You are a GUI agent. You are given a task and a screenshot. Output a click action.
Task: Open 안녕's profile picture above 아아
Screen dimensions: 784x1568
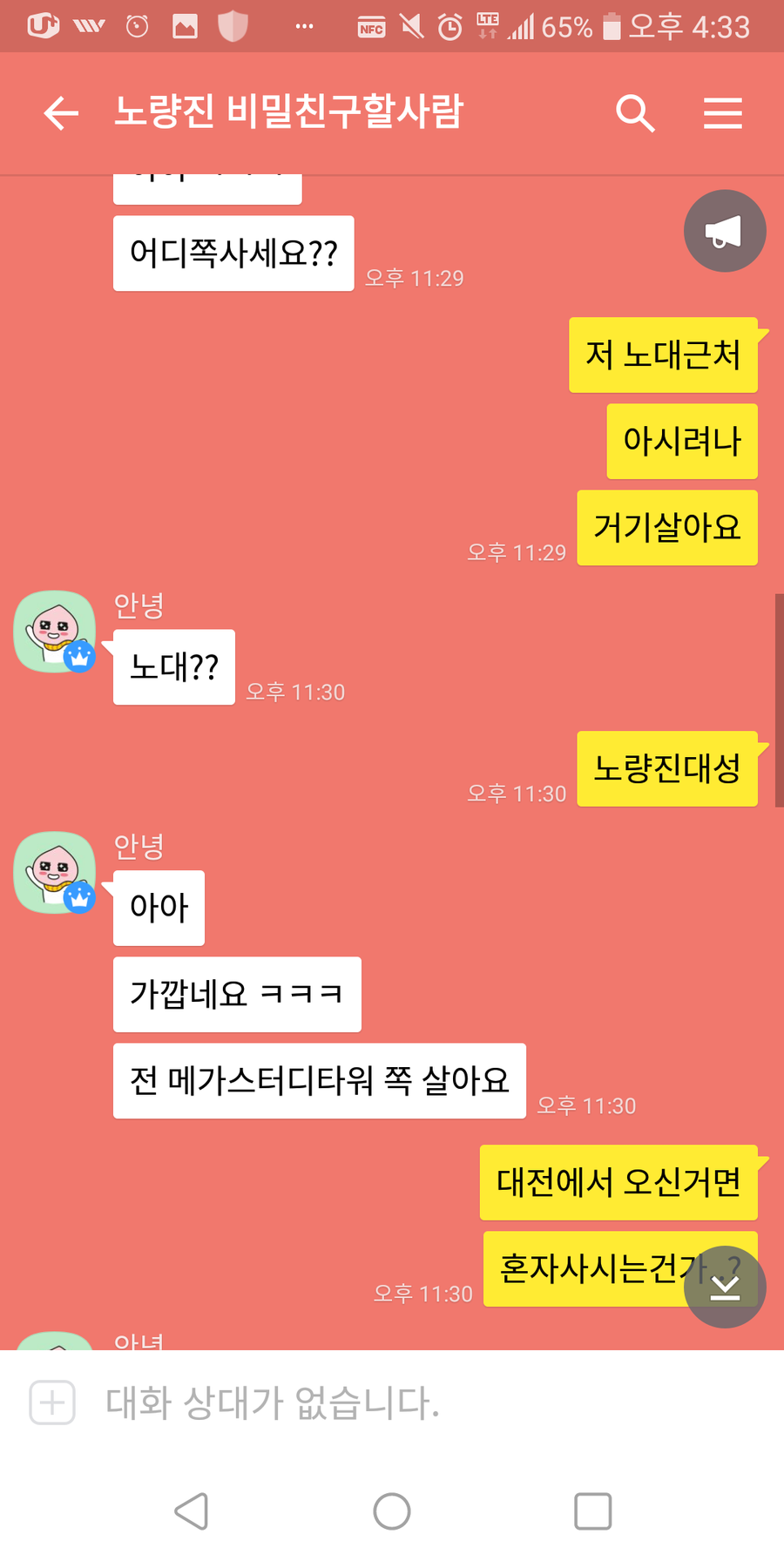[x=54, y=872]
